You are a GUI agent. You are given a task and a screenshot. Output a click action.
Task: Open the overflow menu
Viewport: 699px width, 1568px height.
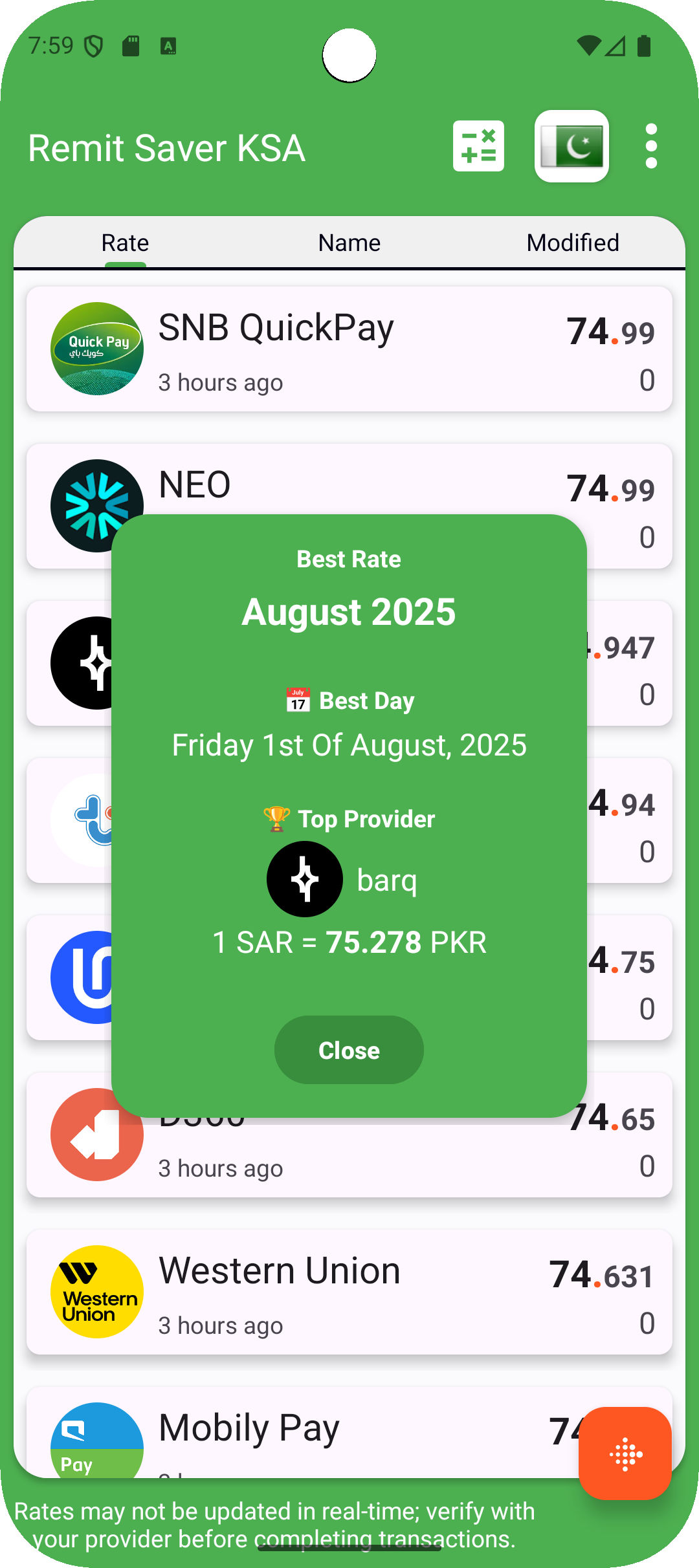click(651, 146)
